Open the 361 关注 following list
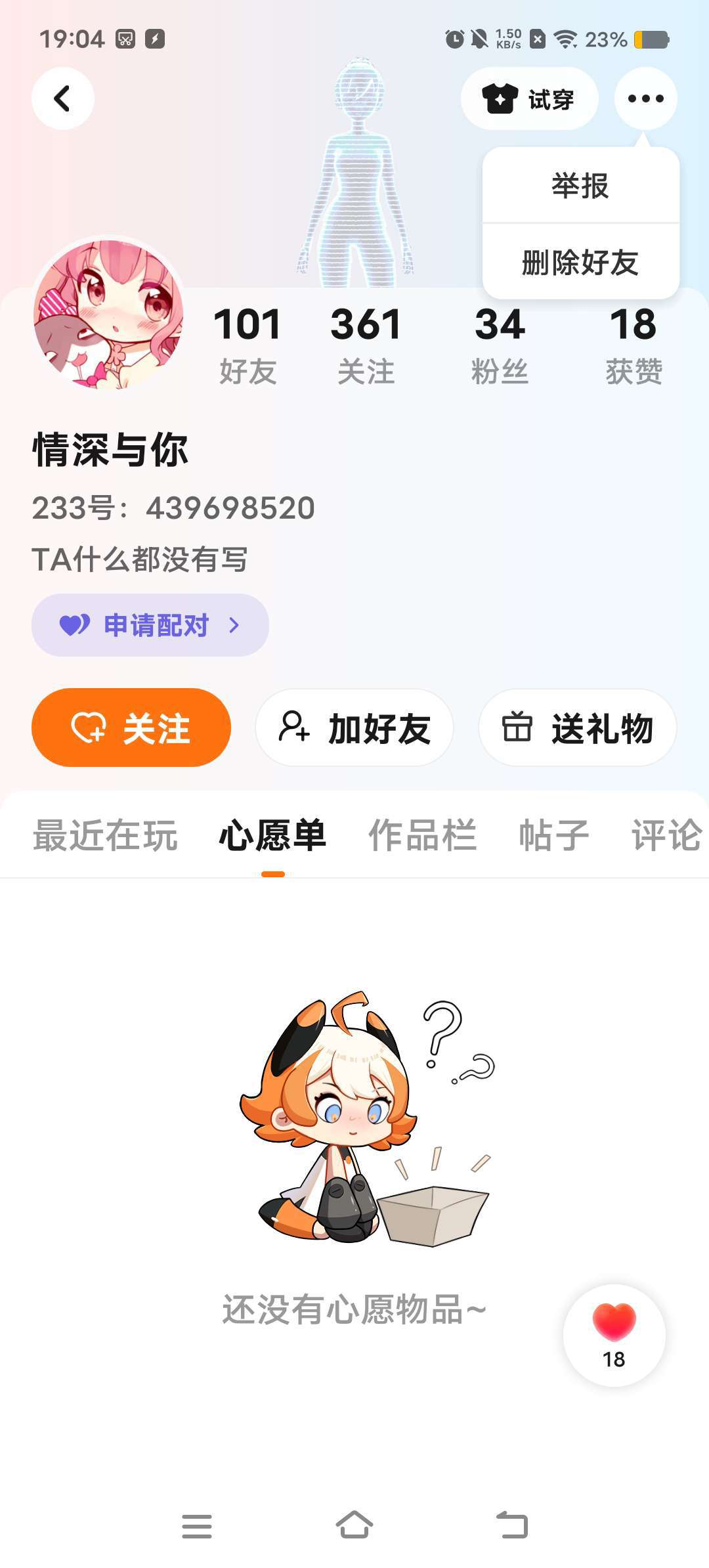 click(366, 344)
